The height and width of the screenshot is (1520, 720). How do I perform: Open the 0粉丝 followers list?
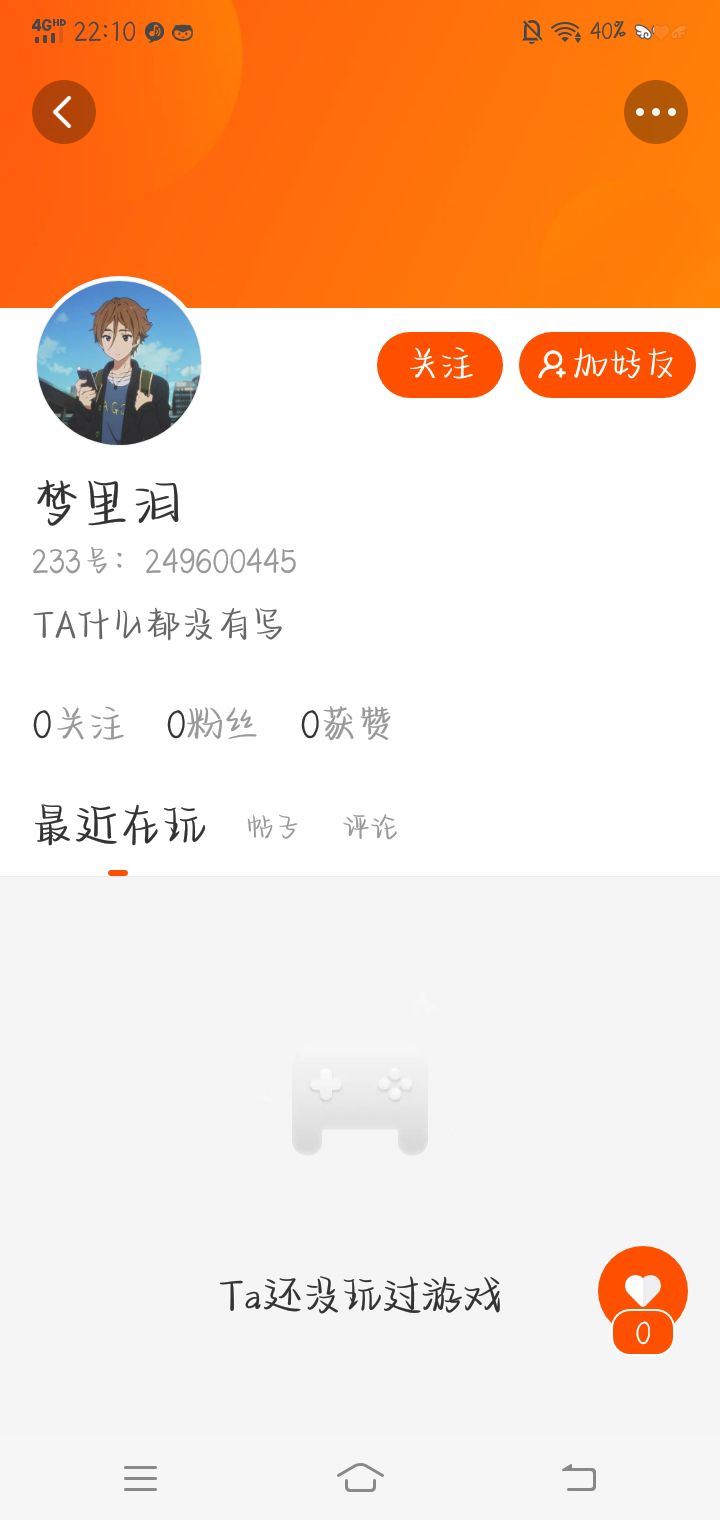pos(212,723)
